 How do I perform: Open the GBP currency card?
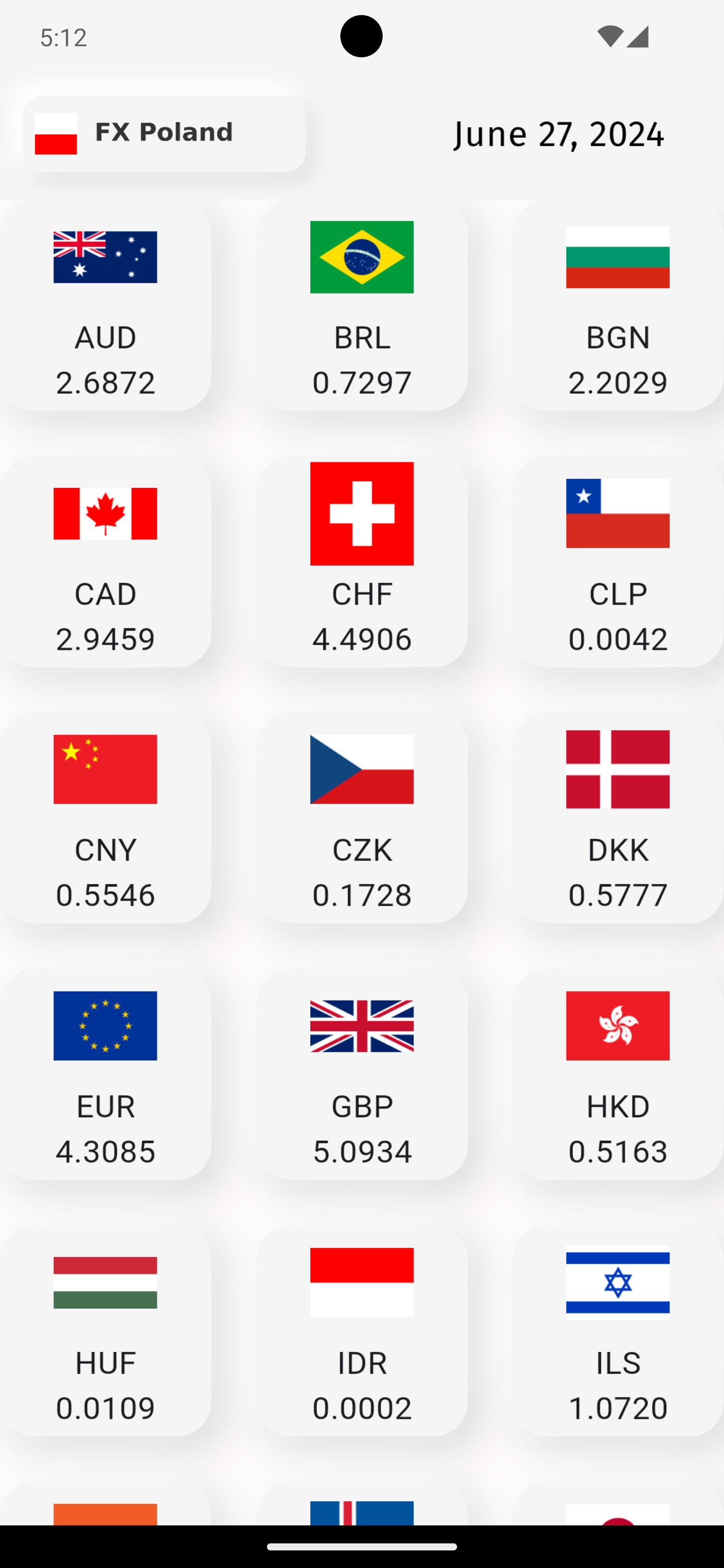pyautogui.click(x=361, y=1075)
